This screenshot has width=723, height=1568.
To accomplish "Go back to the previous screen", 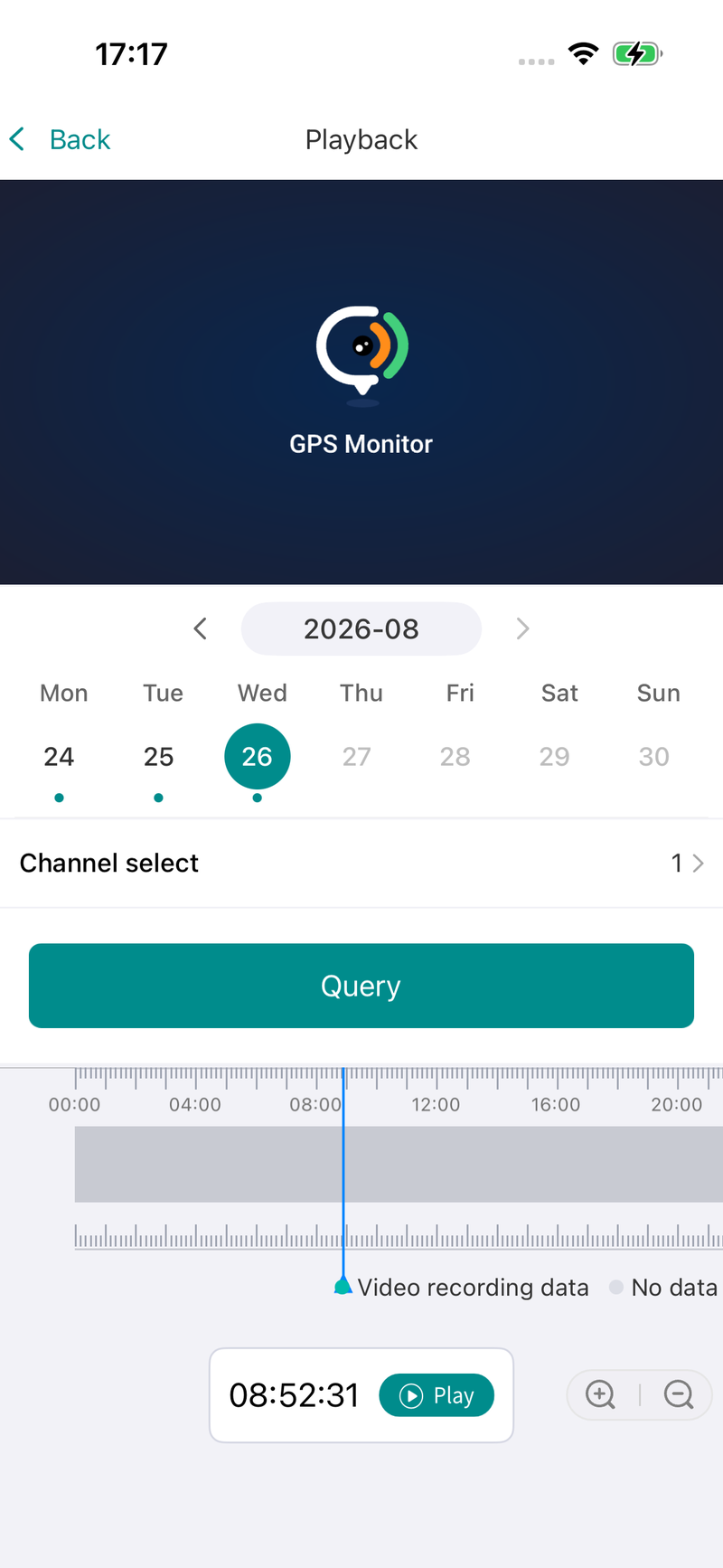I will click(60, 139).
